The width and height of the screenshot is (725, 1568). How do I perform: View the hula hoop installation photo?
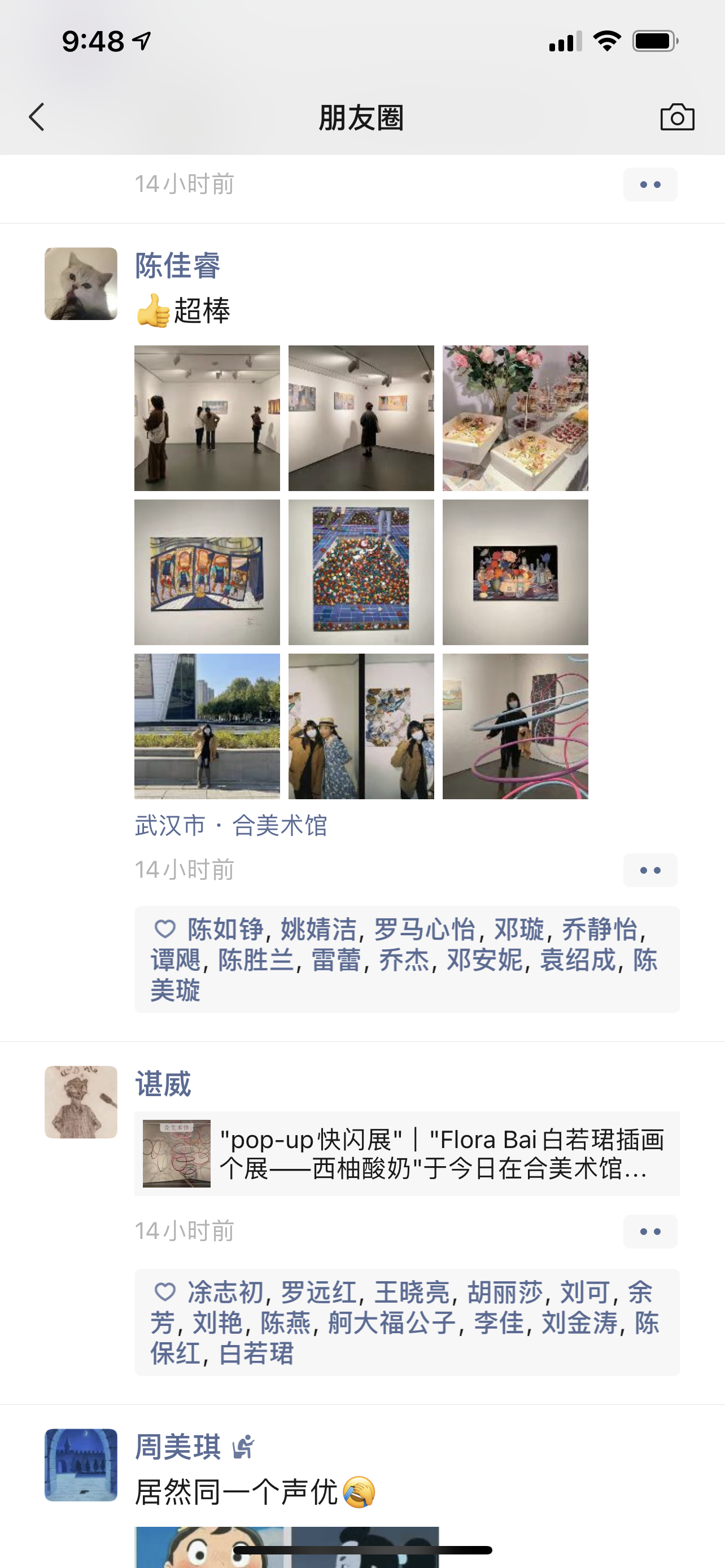[515, 726]
